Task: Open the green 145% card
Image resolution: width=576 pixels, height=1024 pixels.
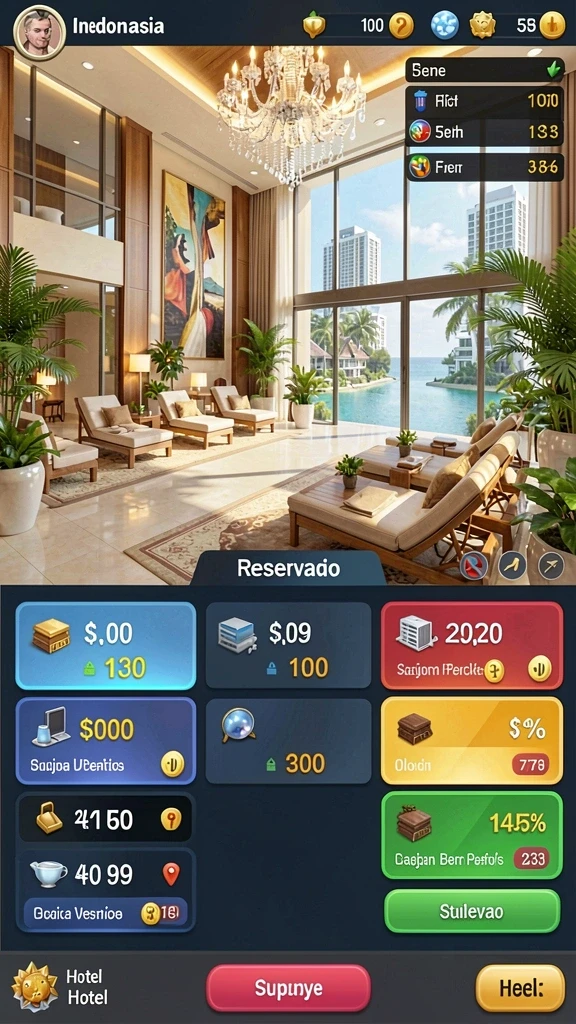Action: click(x=472, y=835)
